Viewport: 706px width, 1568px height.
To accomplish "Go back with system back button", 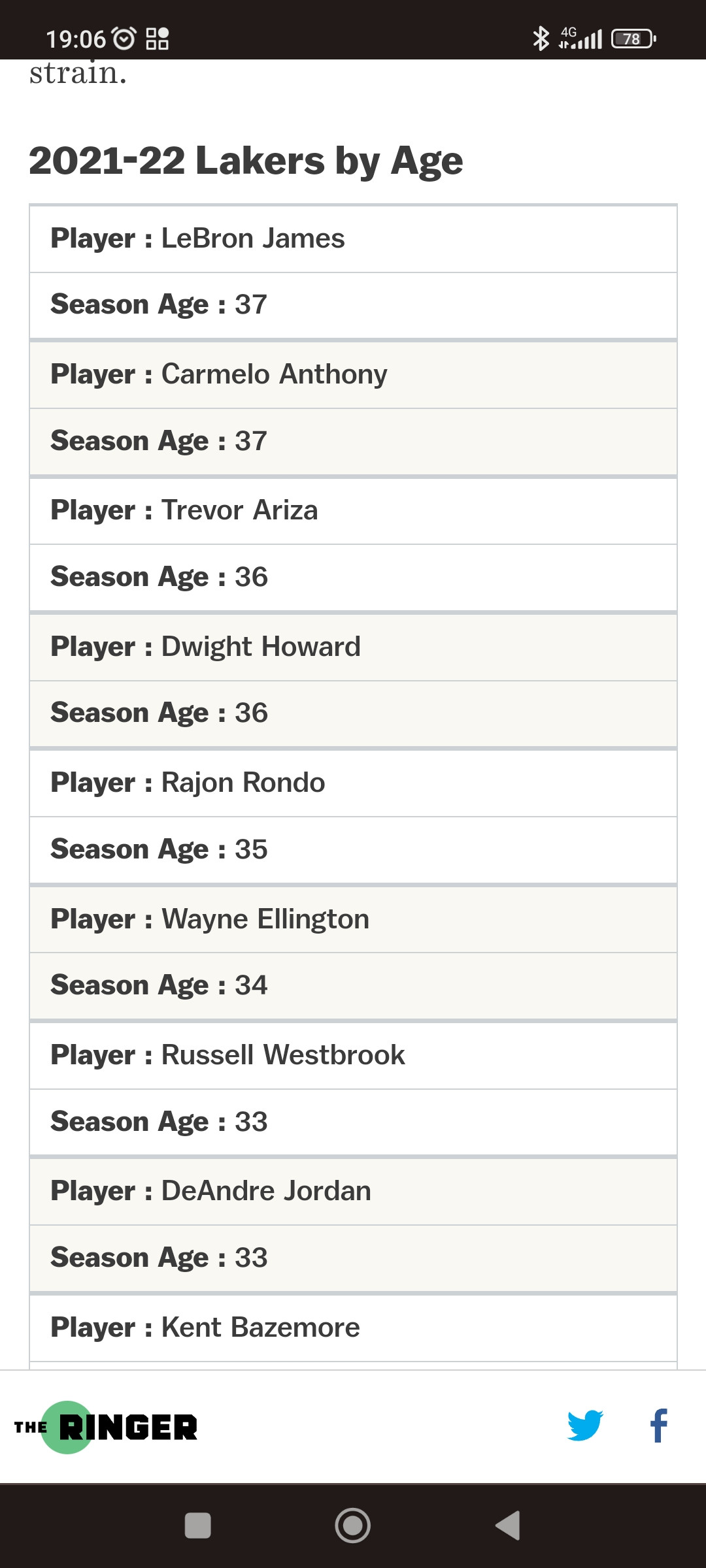I will [508, 1526].
